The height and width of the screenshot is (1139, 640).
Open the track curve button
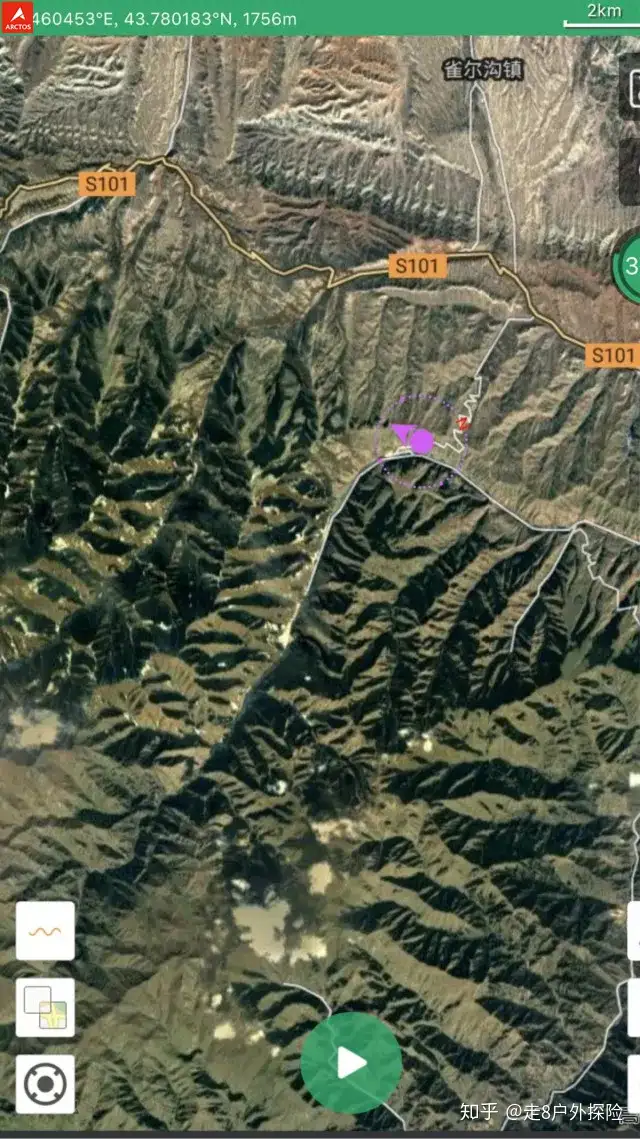(45, 931)
